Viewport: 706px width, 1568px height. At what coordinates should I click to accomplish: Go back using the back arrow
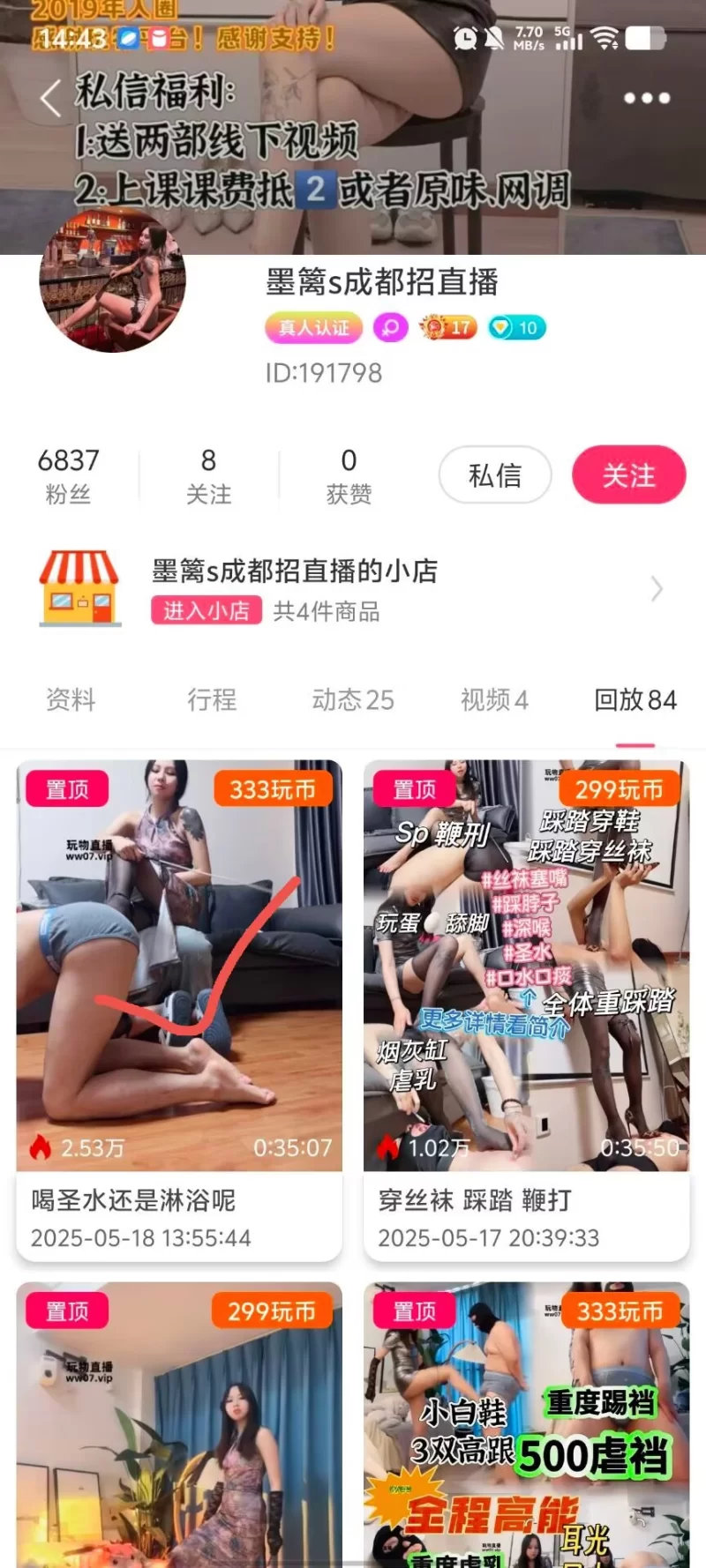(x=51, y=98)
